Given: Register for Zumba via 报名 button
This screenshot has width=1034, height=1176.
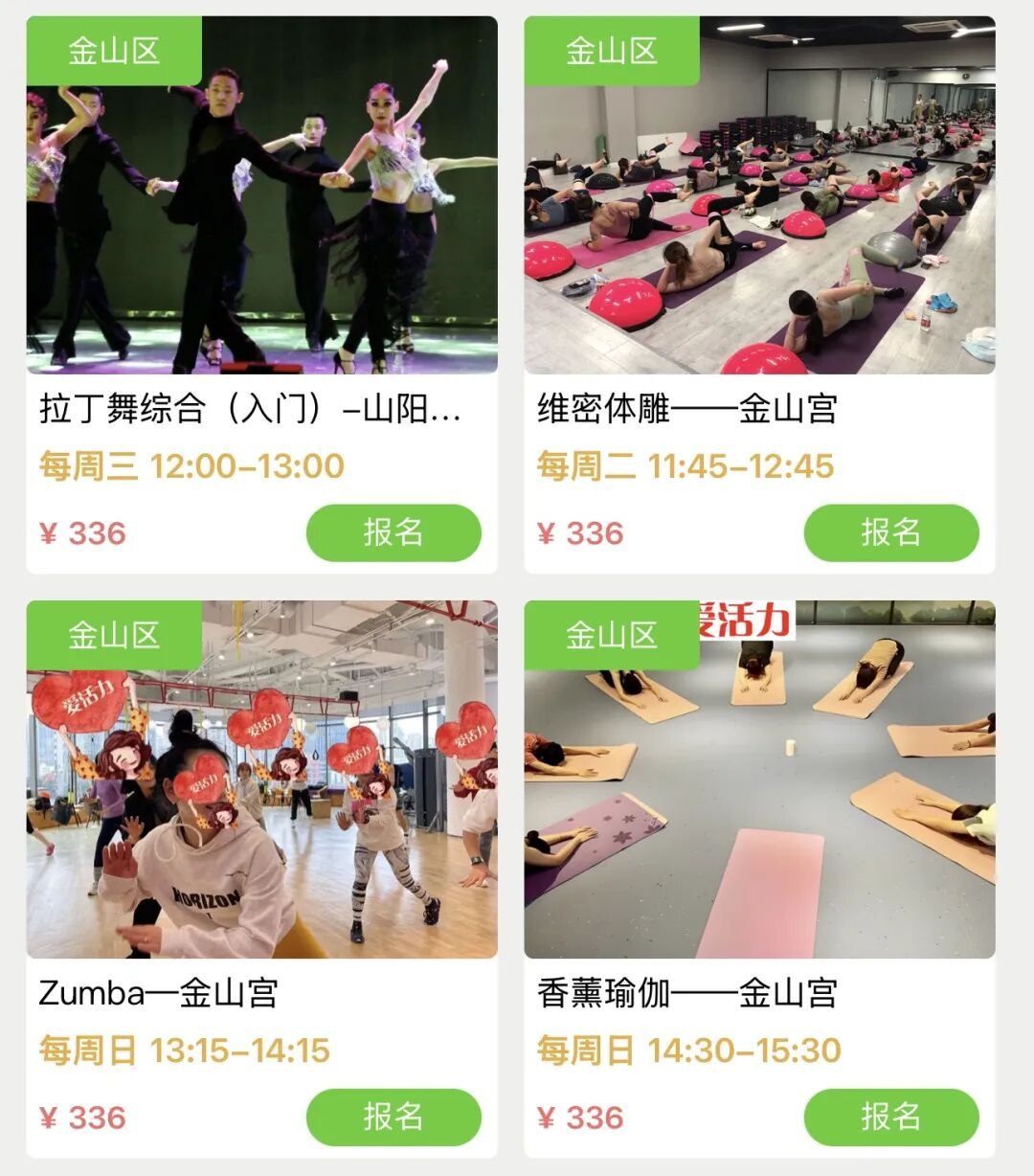Looking at the screenshot, I should [393, 1117].
